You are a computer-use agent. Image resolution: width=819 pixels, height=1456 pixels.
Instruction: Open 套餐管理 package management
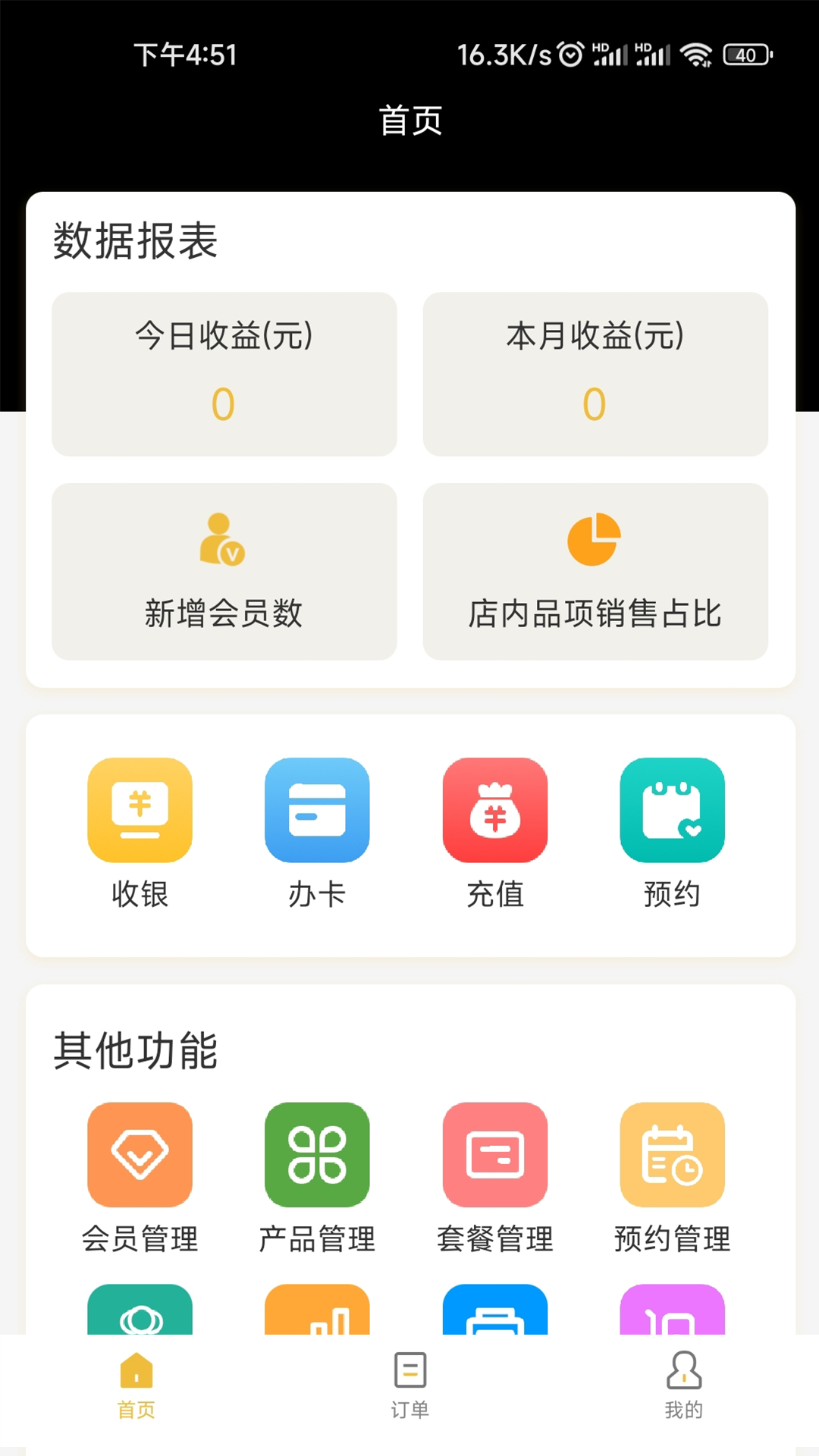495,1155
